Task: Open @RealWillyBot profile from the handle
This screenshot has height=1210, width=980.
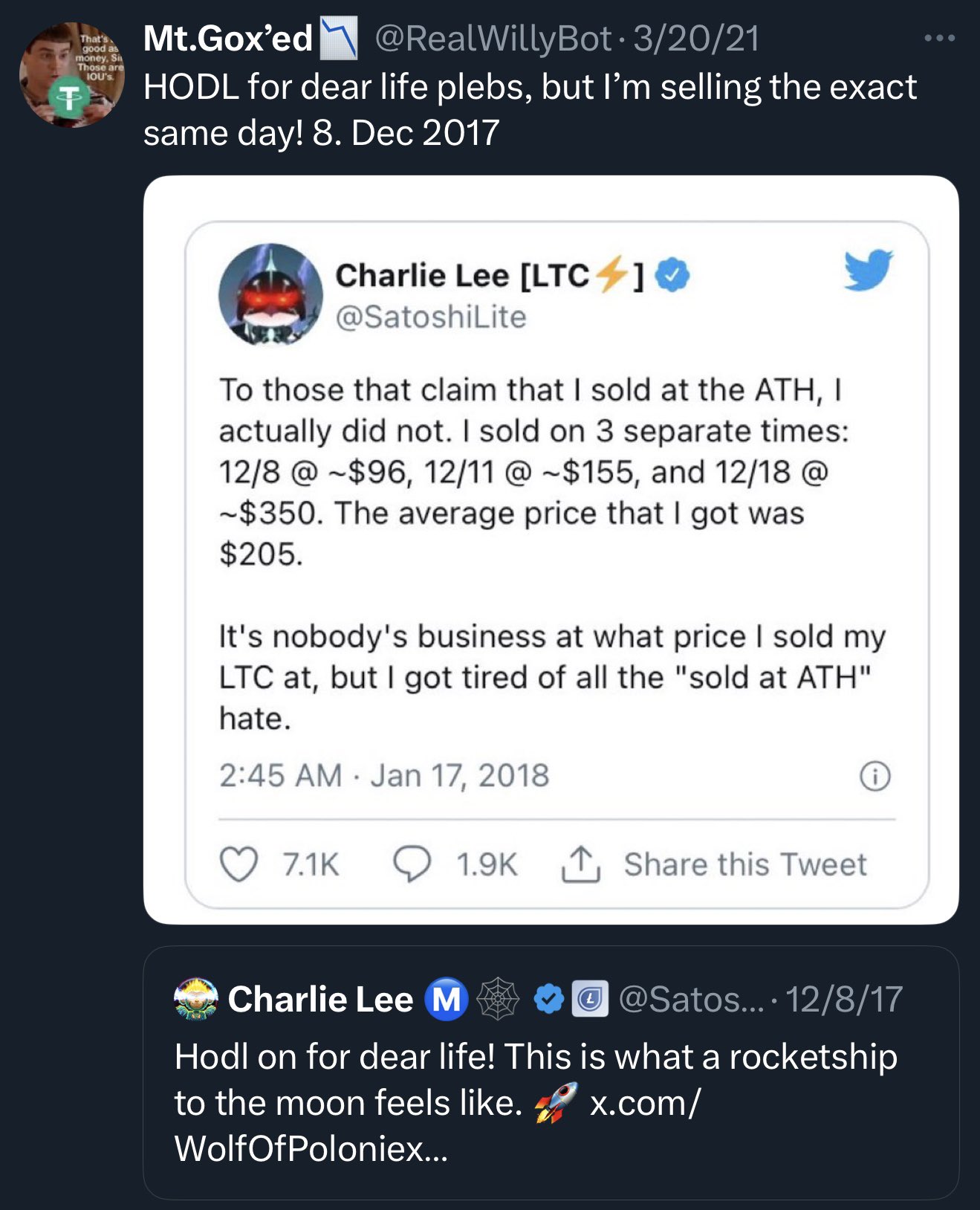Action: [493, 39]
